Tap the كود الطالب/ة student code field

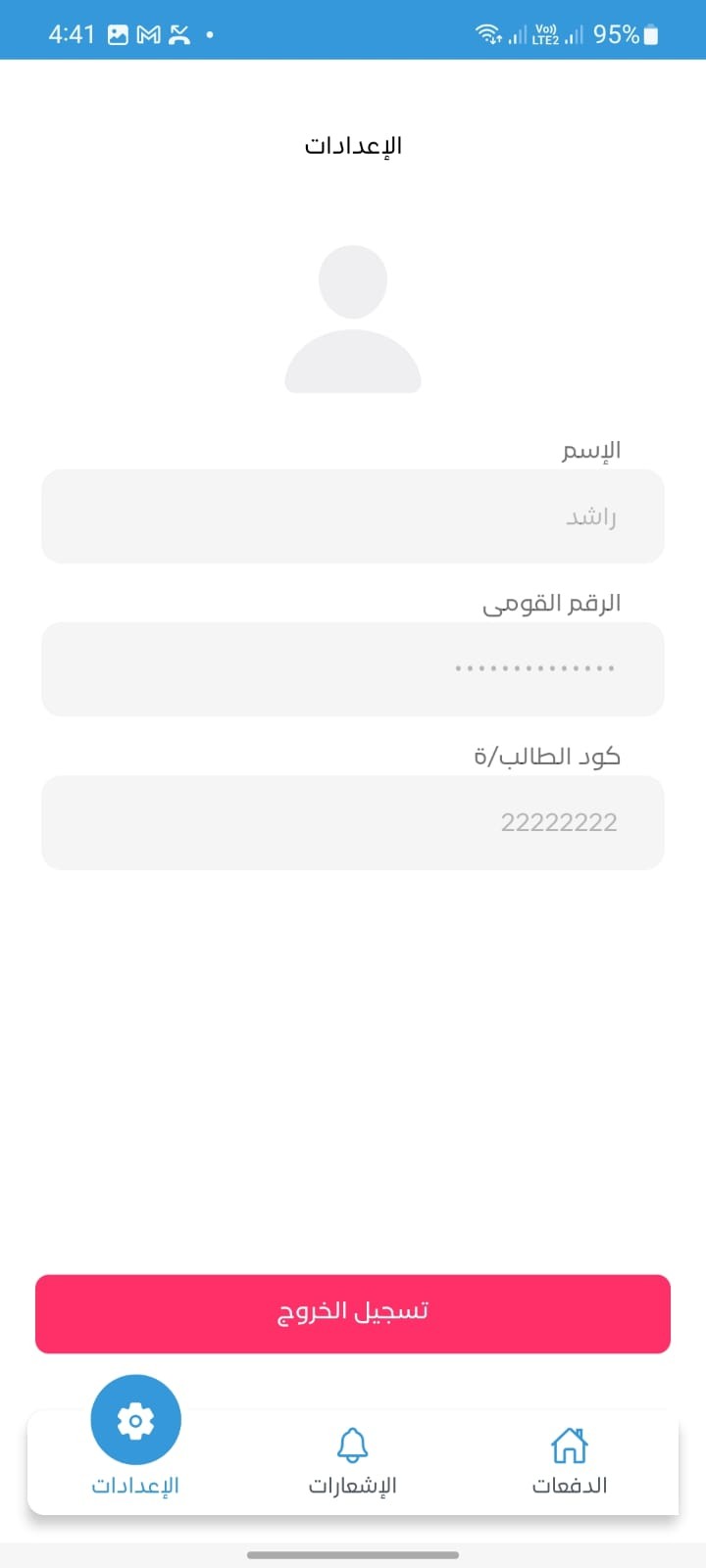click(x=353, y=822)
